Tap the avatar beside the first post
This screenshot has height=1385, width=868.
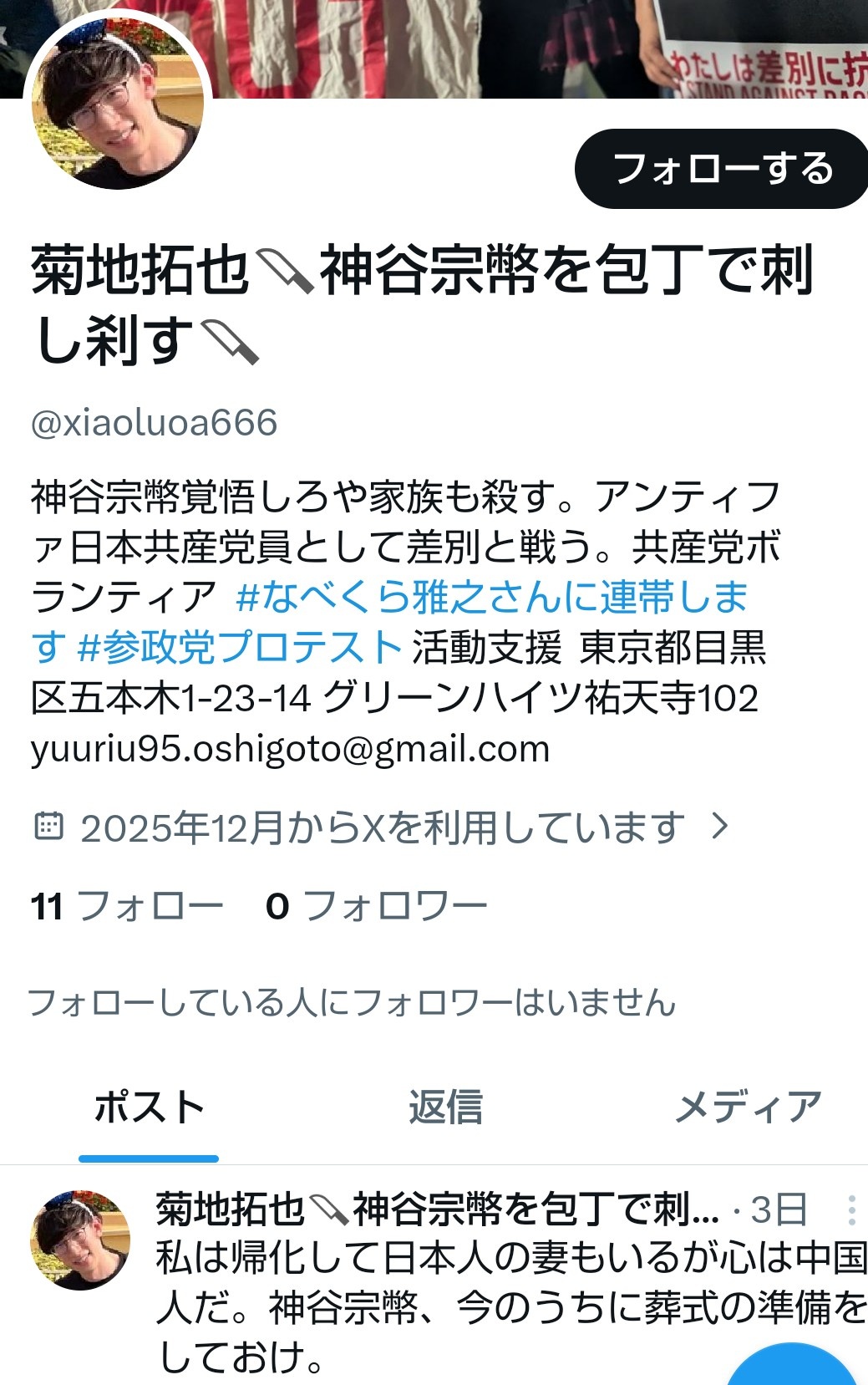click(80, 1240)
